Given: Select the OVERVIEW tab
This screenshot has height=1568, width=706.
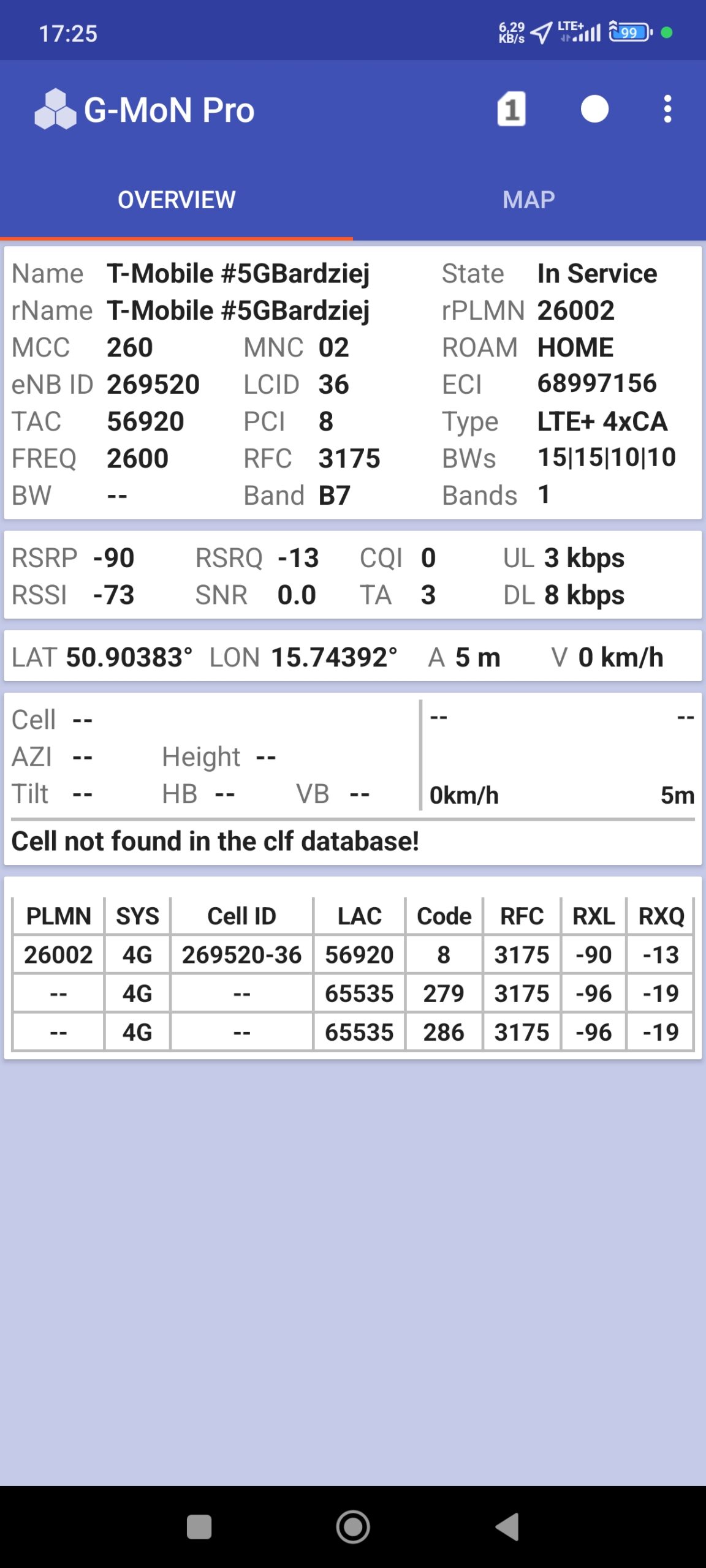Looking at the screenshot, I should coord(176,200).
